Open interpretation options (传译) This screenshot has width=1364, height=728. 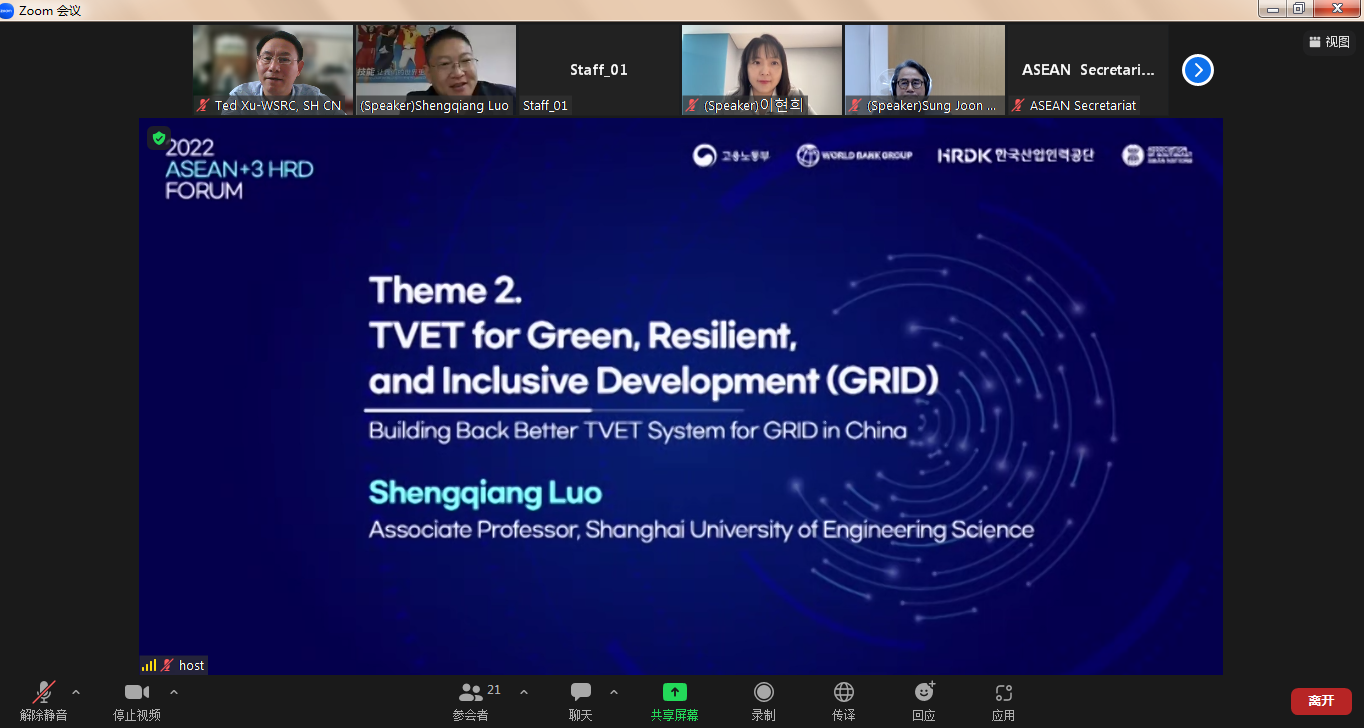(x=844, y=699)
